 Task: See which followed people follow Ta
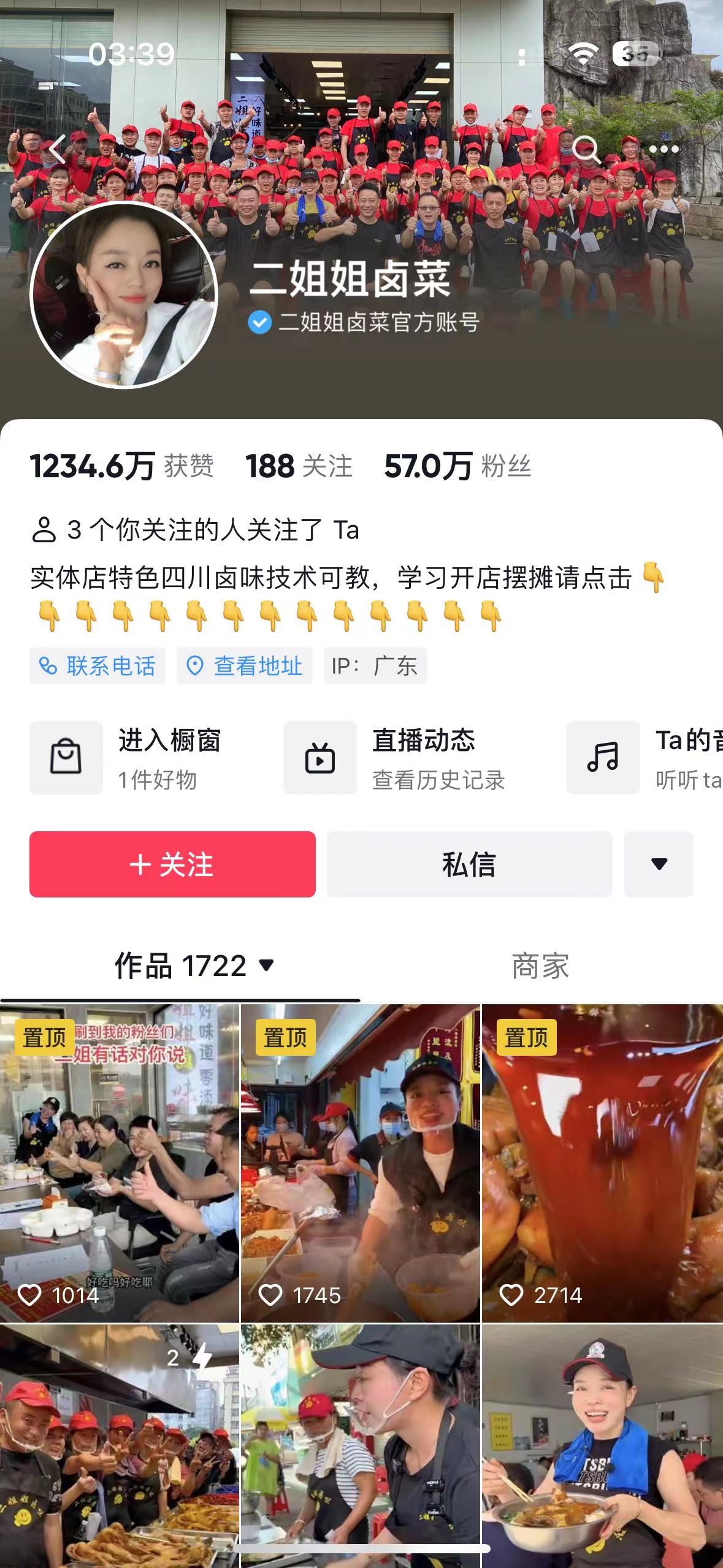(x=195, y=530)
